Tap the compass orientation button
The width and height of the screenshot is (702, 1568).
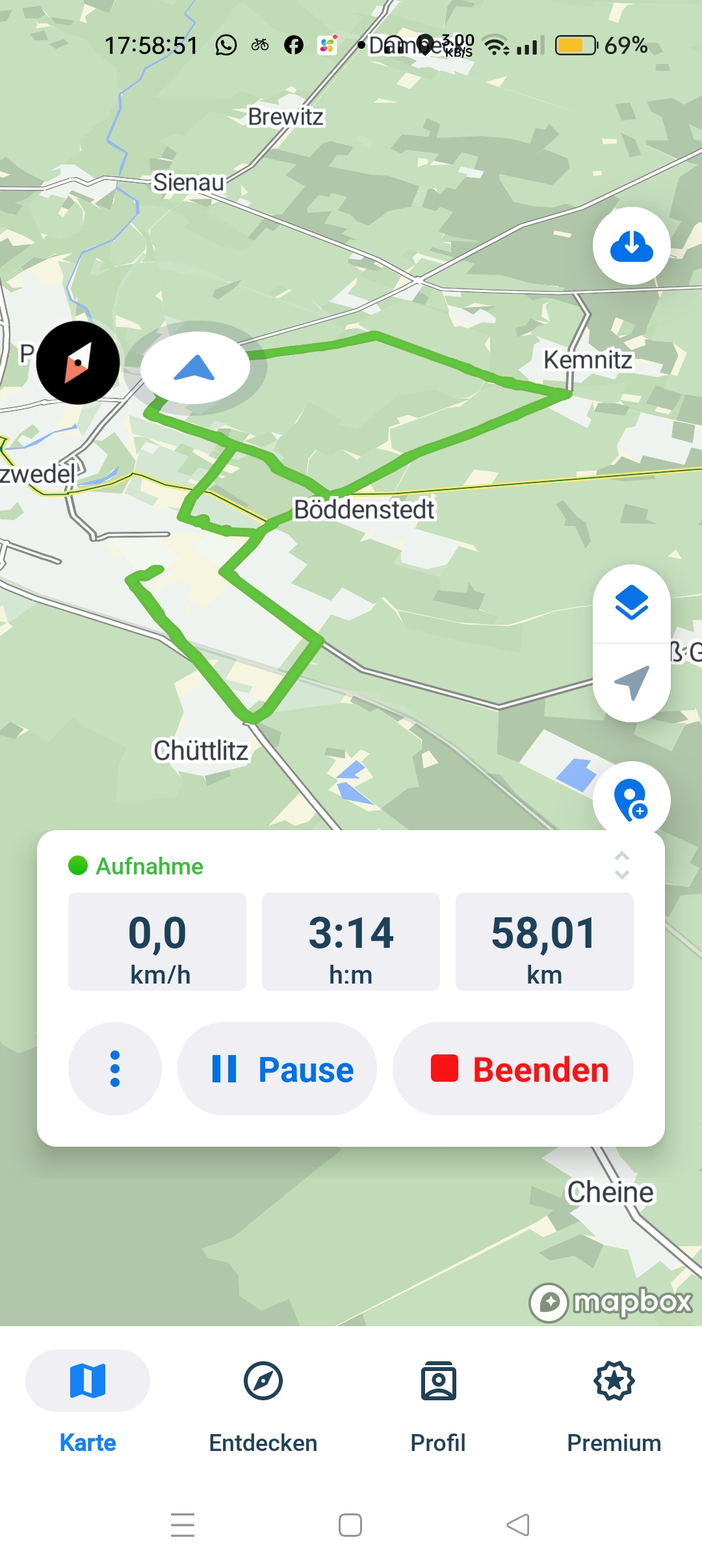coord(78,363)
